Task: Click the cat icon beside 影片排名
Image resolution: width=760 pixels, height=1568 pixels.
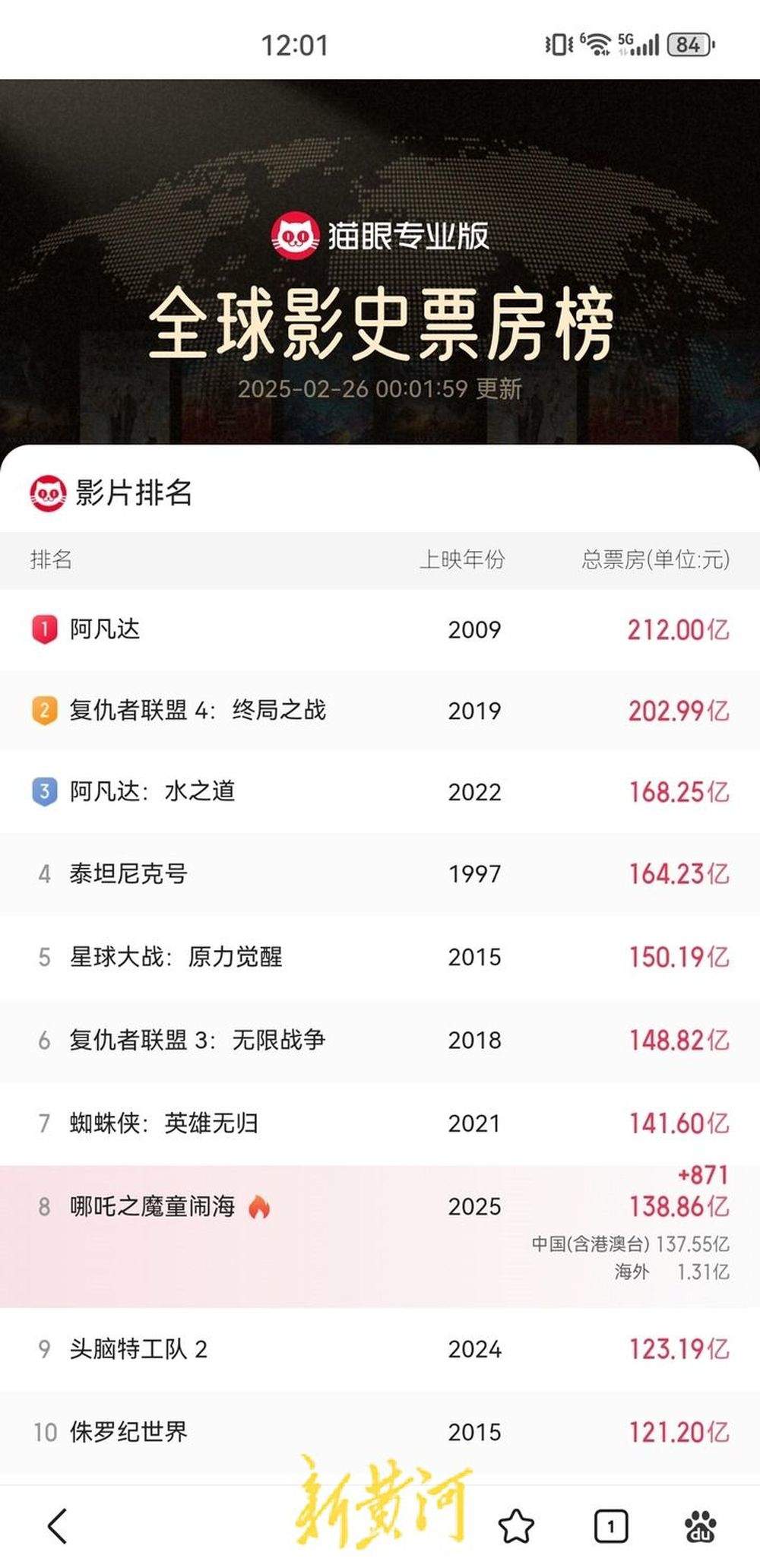Action: pos(47,491)
